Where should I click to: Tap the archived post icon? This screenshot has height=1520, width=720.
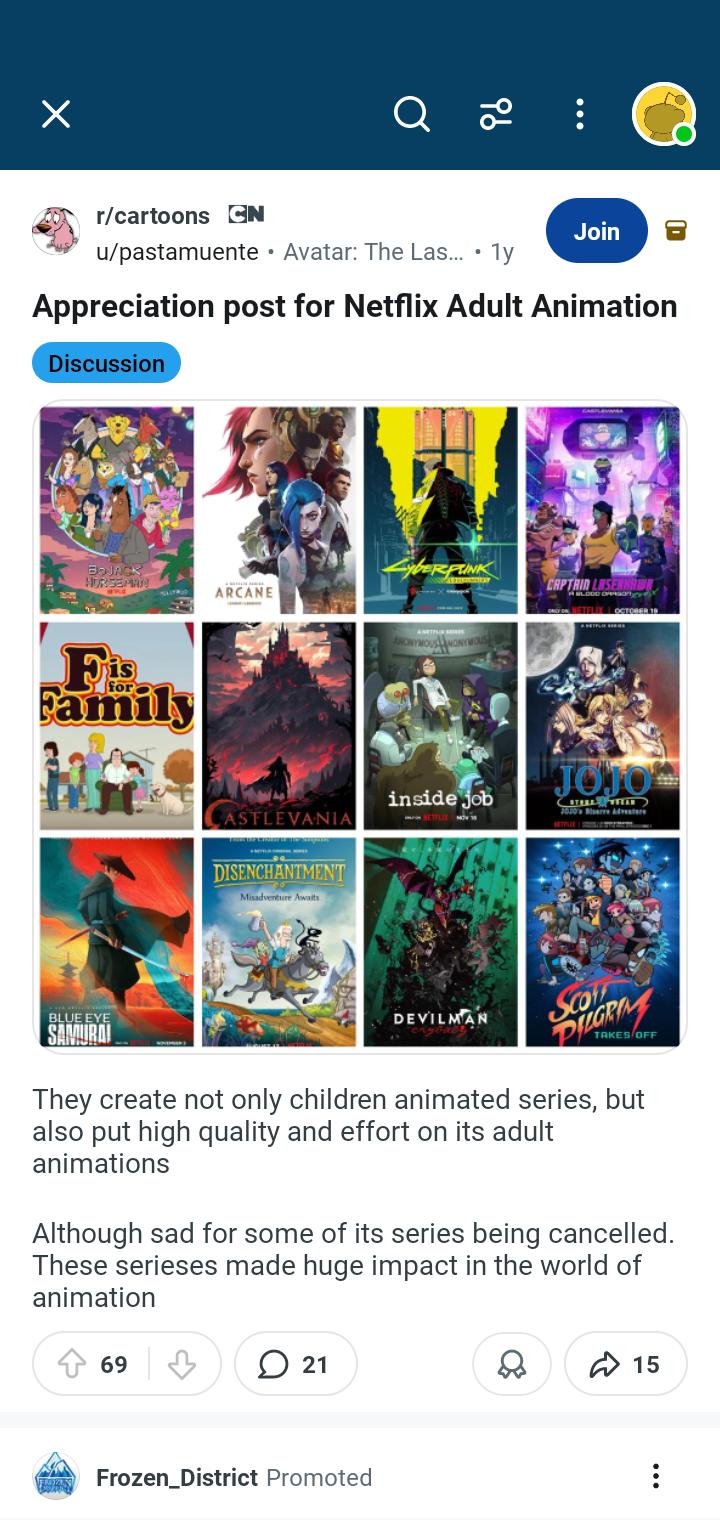(x=676, y=231)
